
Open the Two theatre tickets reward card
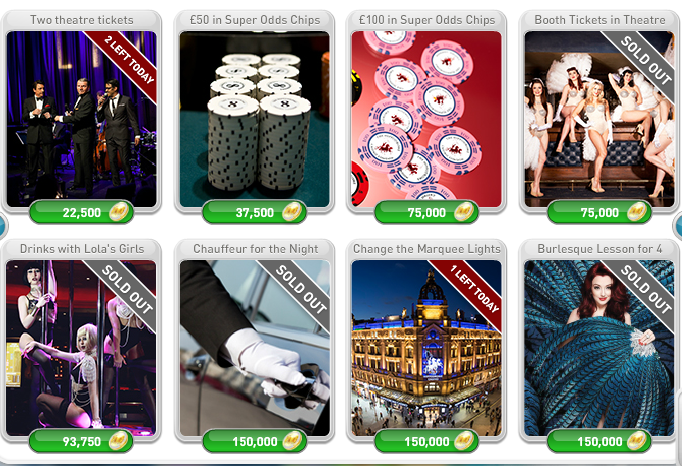pyautogui.click(x=82, y=118)
